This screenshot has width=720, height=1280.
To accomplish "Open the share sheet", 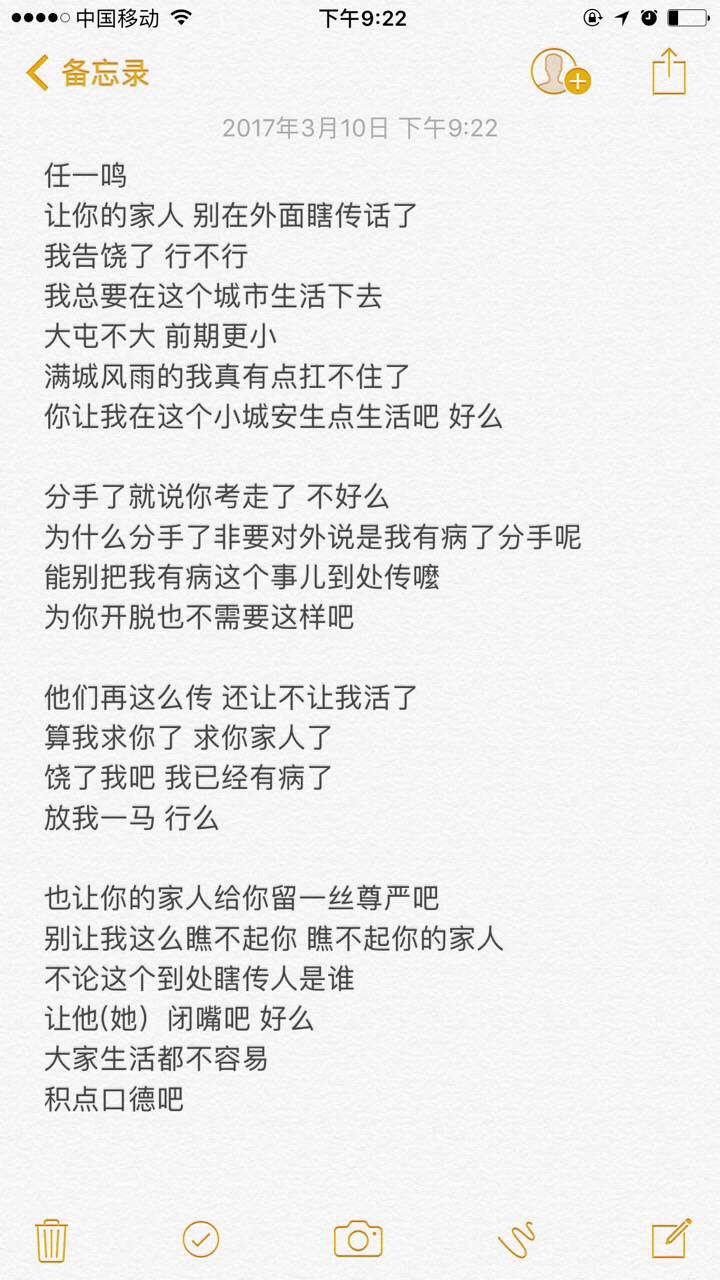I will coord(669,72).
